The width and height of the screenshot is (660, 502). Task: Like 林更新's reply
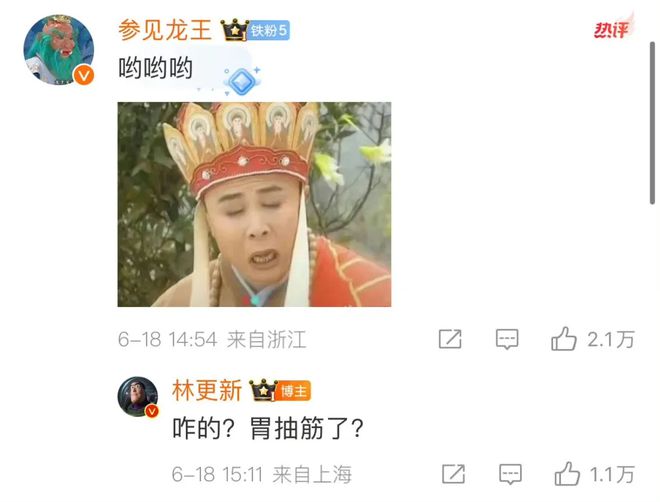point(568,474)
